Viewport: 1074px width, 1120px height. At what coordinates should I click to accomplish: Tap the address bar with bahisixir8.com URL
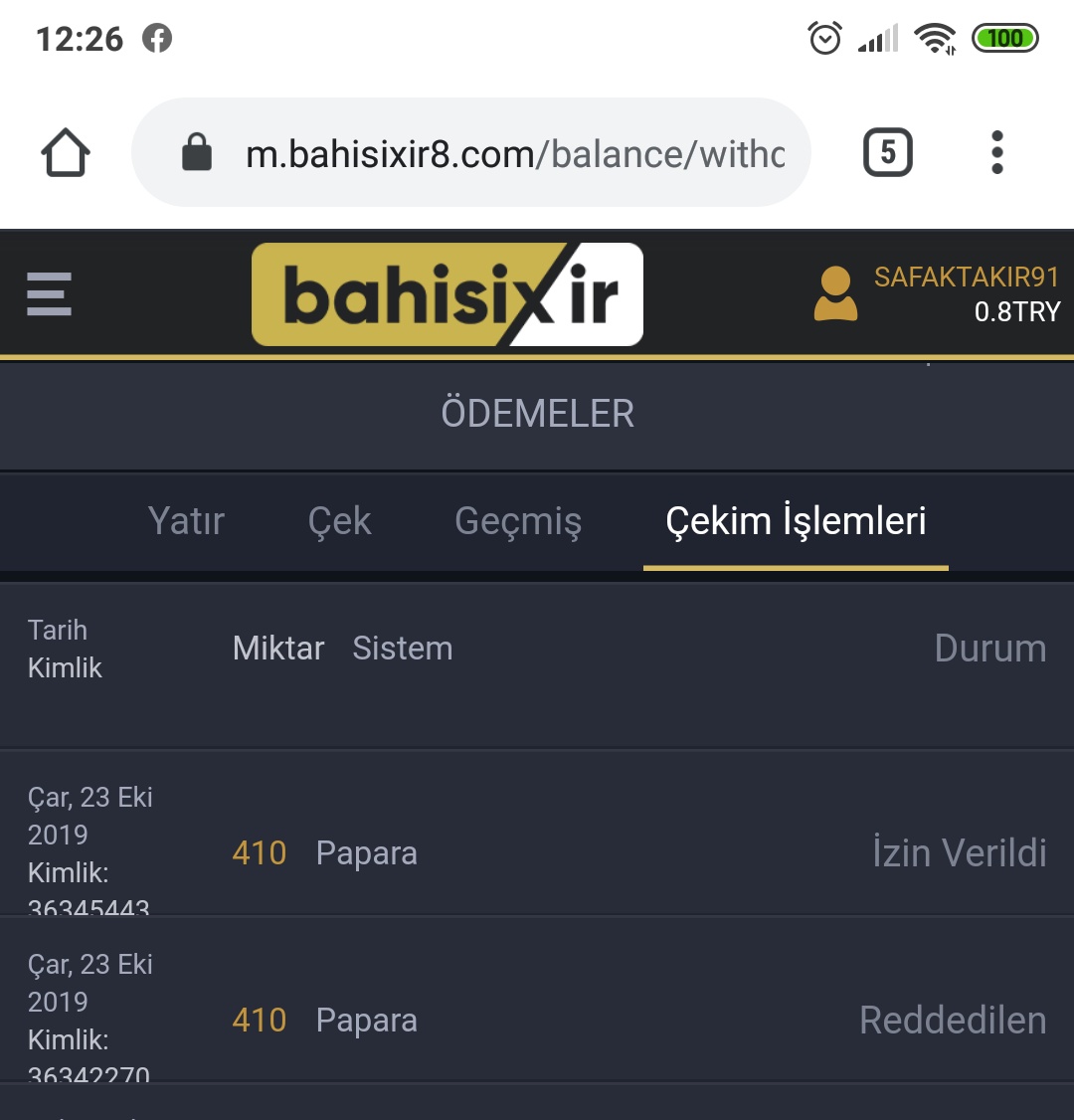click(x=497, y=154)
